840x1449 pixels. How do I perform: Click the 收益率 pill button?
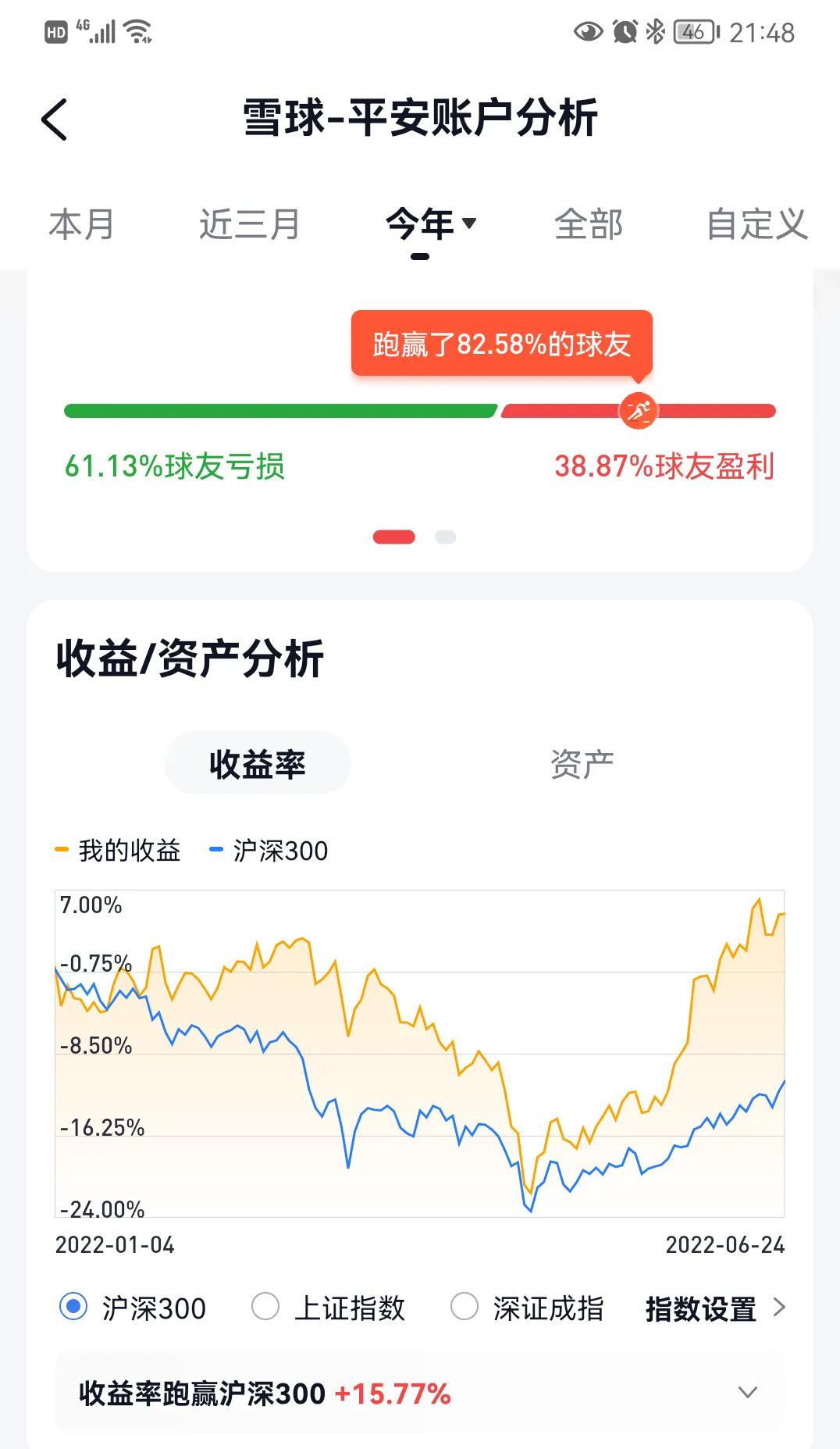[257, 762]
